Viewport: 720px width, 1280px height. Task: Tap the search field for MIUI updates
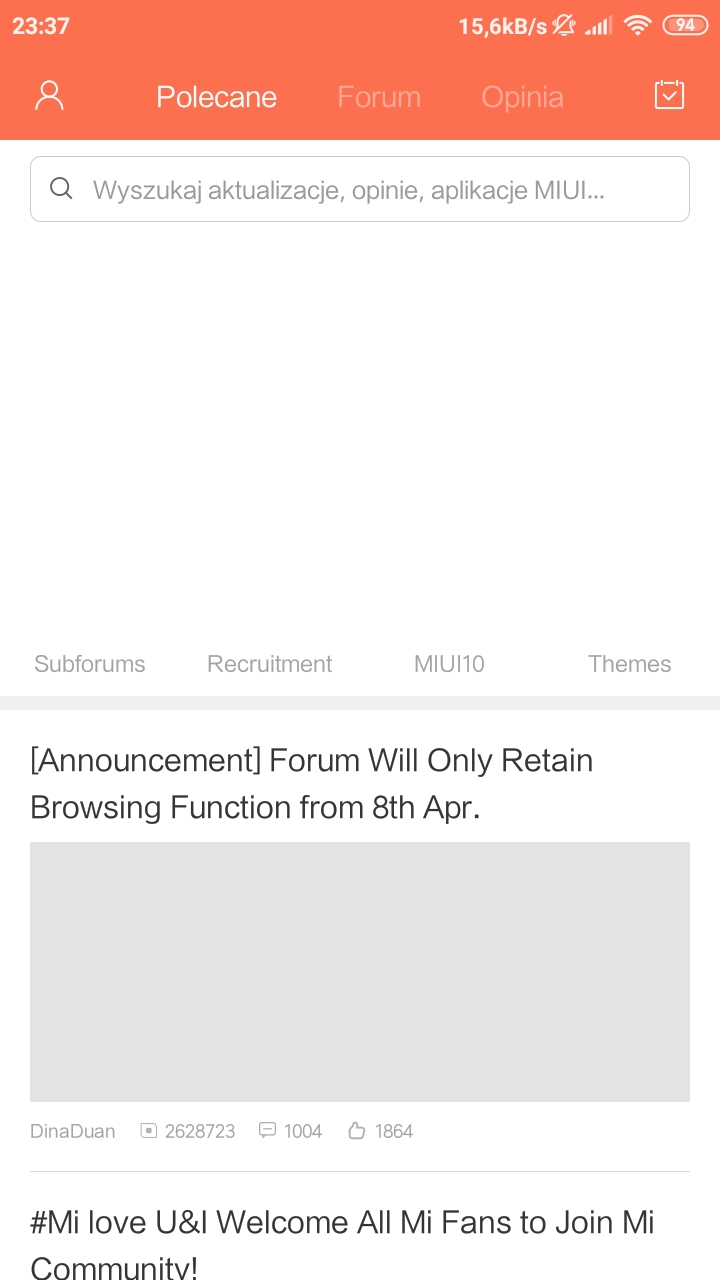(360, 189)
